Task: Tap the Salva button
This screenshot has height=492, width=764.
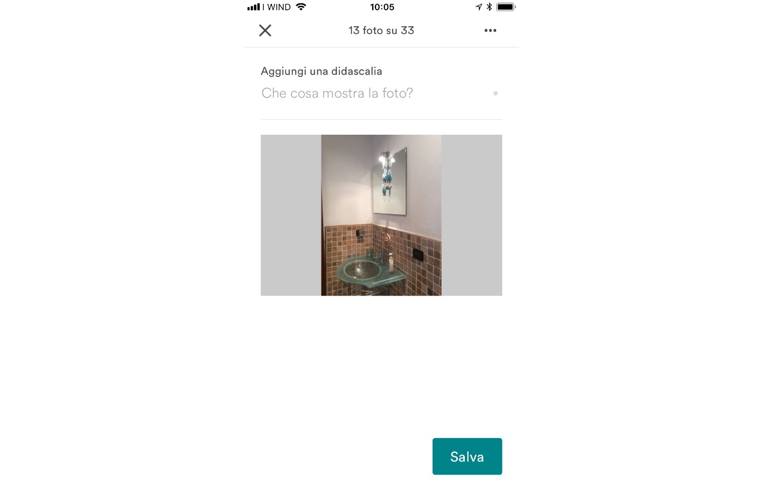Action: 467,456
